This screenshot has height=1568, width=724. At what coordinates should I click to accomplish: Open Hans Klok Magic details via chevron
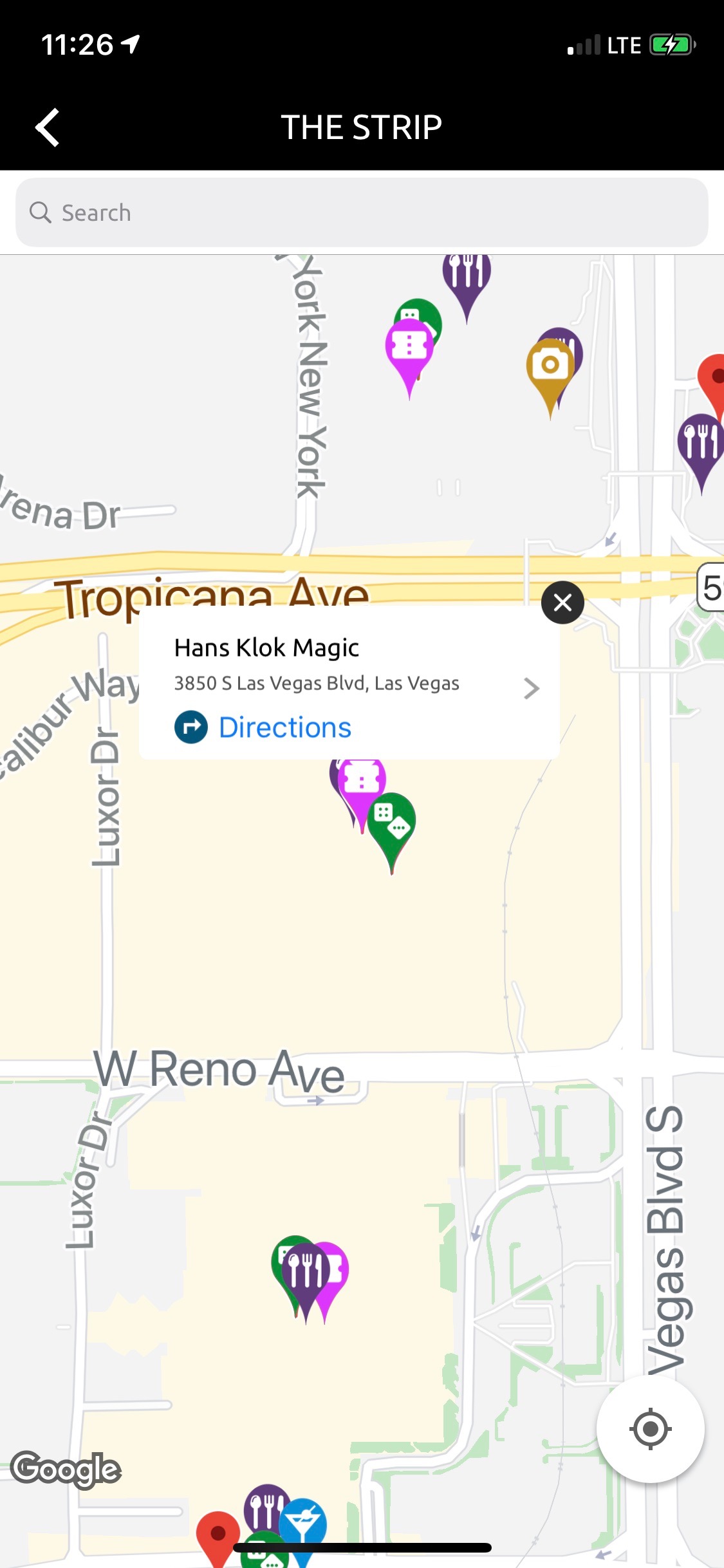(531, 689)
